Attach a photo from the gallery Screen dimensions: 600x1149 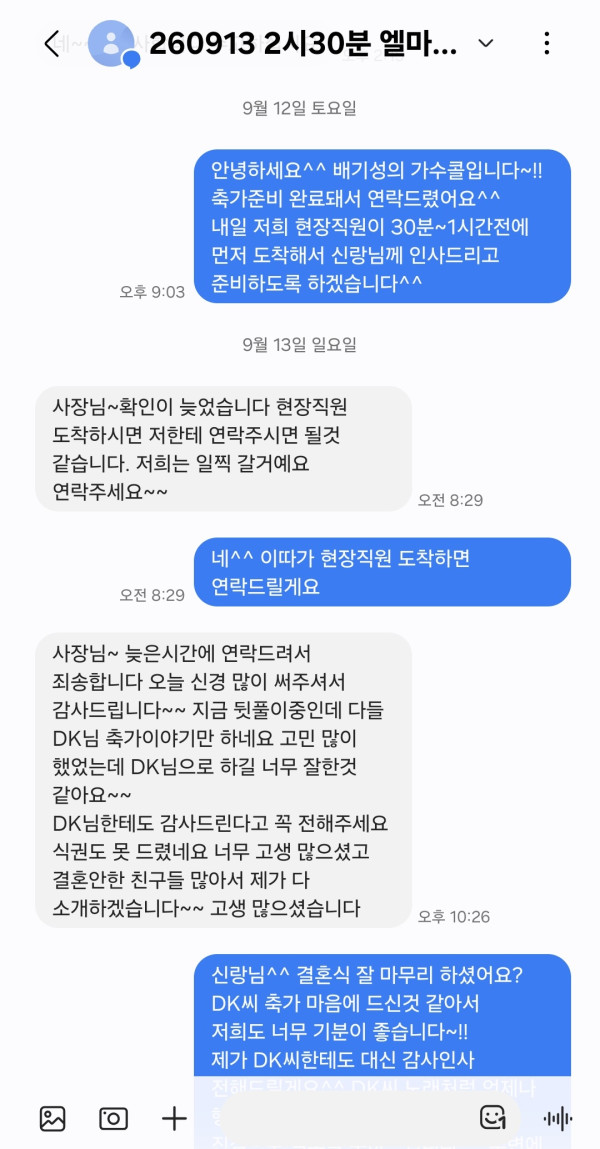(53, 1118)
